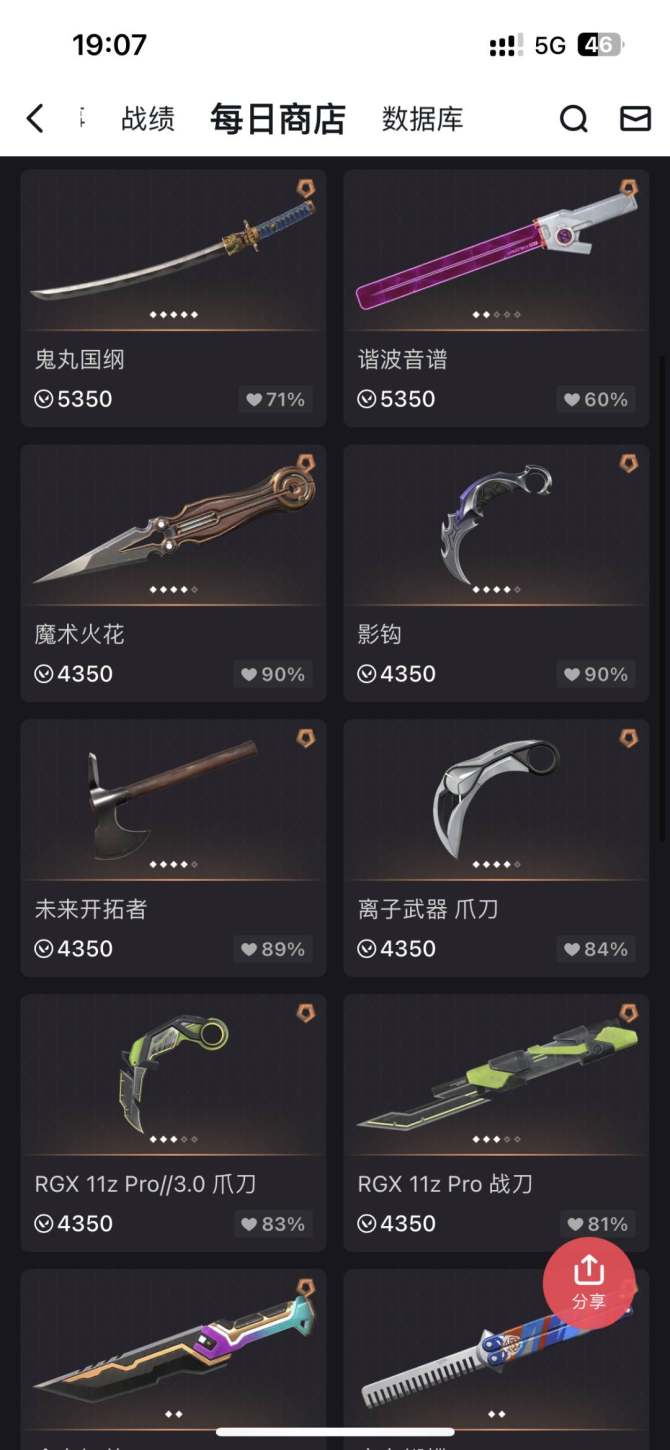Like 鬼丸国纲 via its 71% heart
The width and height of the screenshot is (670, 1450).
click(275, 400)
